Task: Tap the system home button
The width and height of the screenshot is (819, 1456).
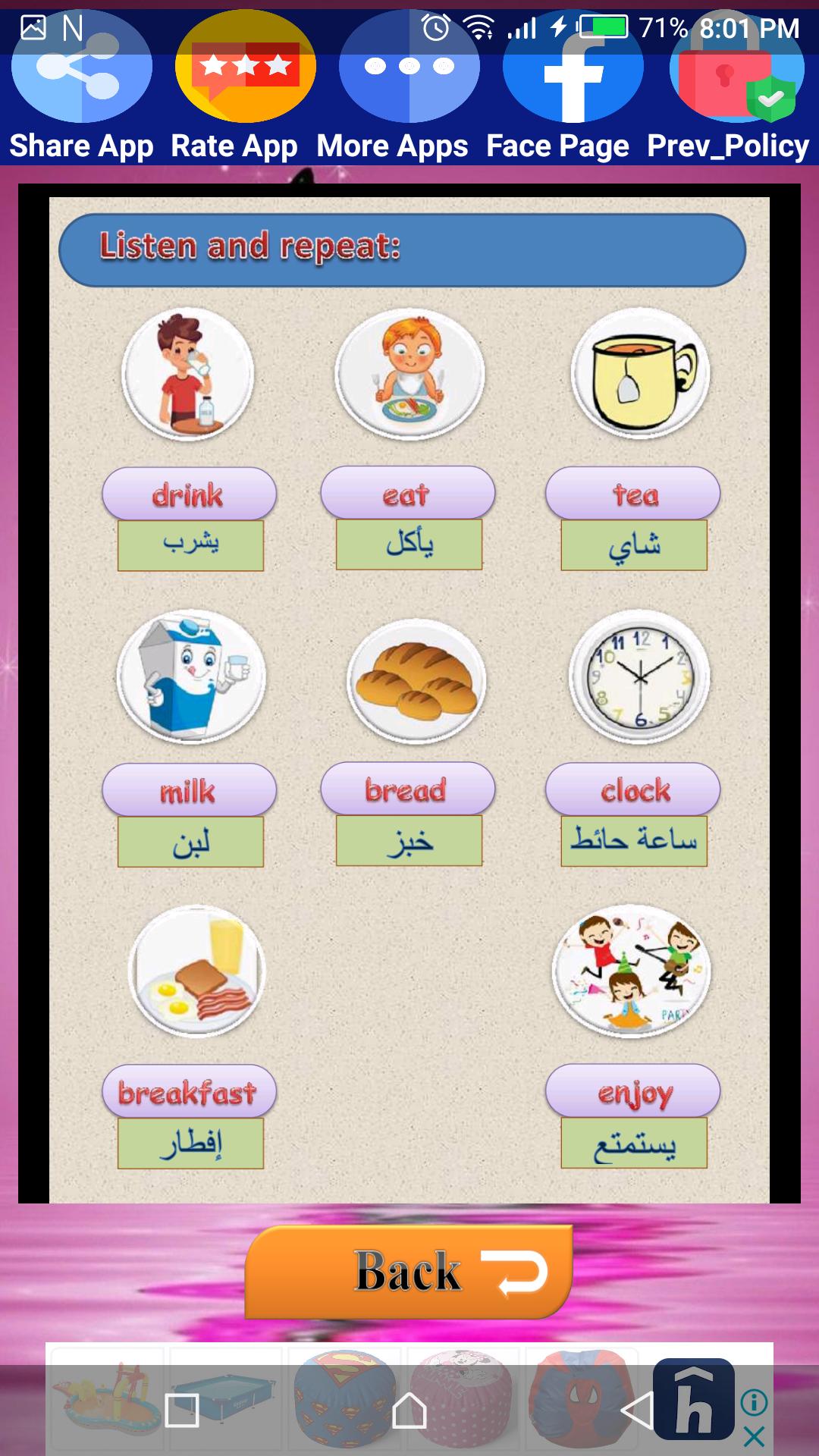Action: click(409, 1410)
